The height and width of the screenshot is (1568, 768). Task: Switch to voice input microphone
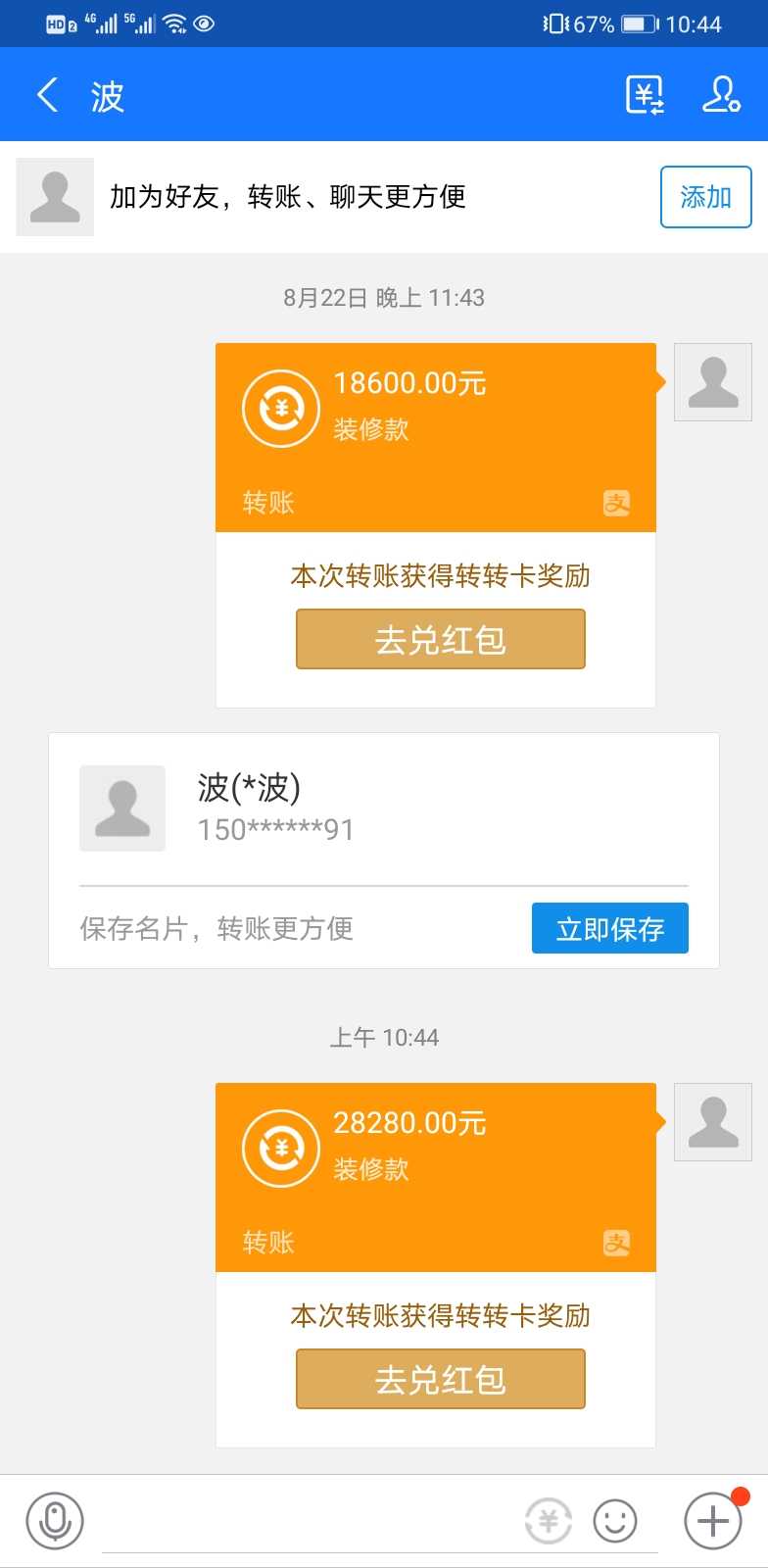click(x=55, y=1521)
